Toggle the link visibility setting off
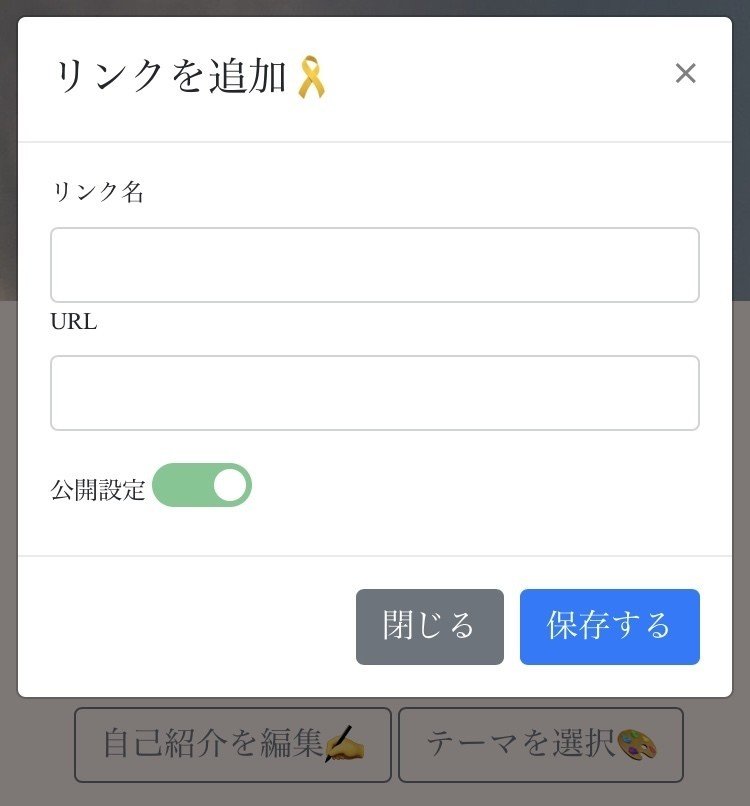The height and width of the screenshot is (806, 750). (x=204, y=484)
